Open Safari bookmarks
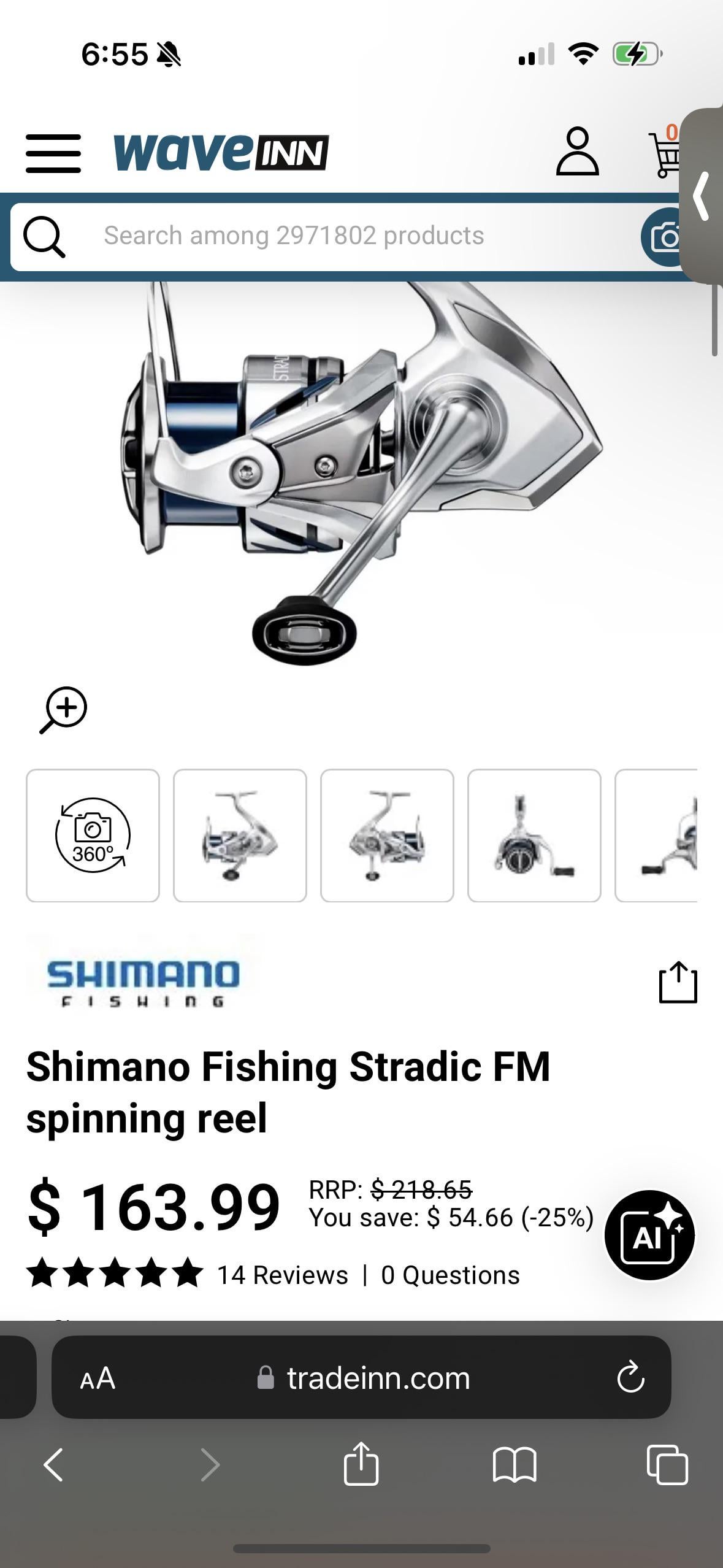 [x=514, y=1465]
